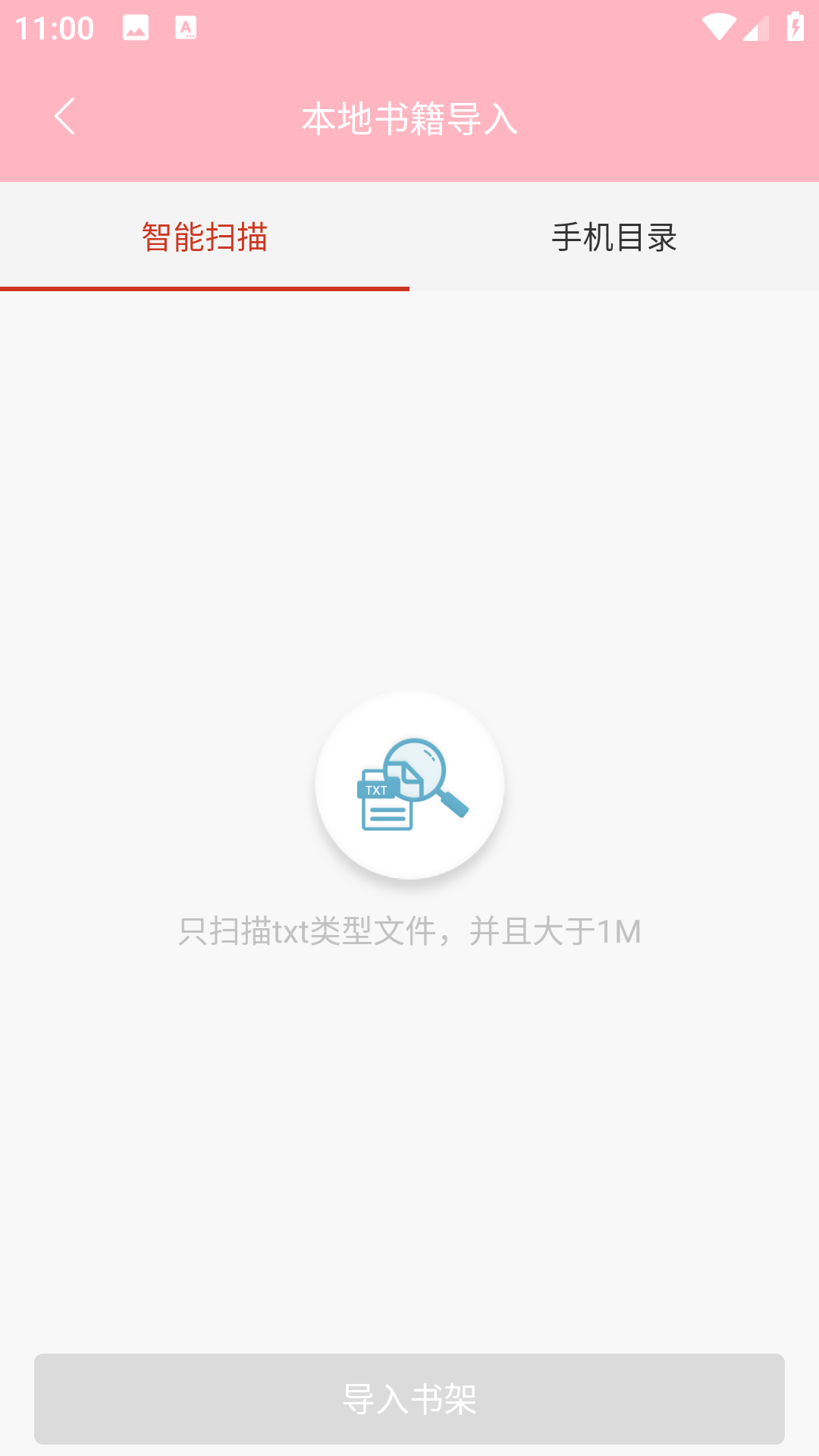Screen dimensions: 819x1456
Task: Go back from the 本地书籍导入 page
Action: pyautogui.click(x=65, y=117)
